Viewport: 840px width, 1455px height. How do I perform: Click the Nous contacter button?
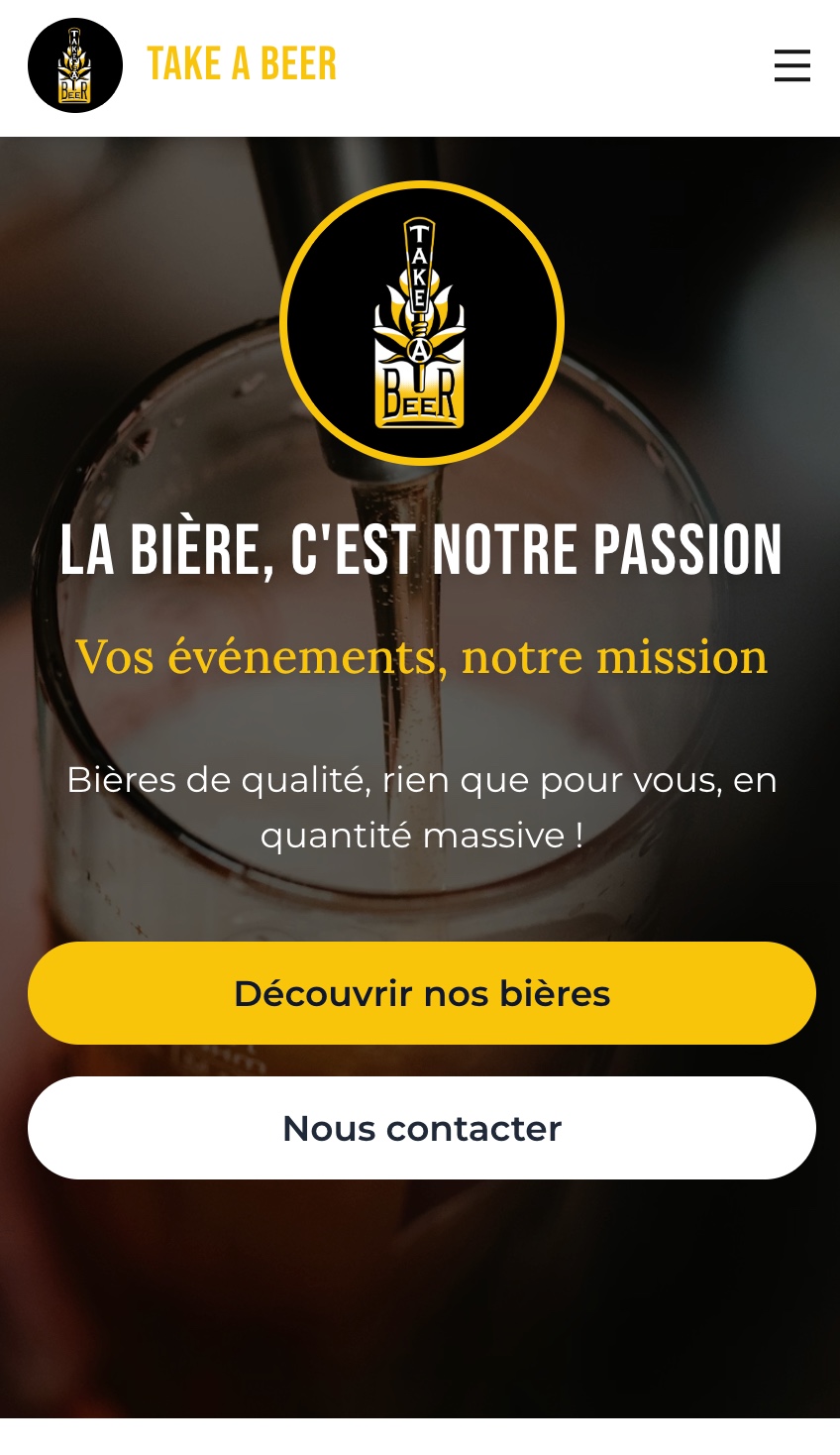pyautogui.click(x=422, y=1127)
